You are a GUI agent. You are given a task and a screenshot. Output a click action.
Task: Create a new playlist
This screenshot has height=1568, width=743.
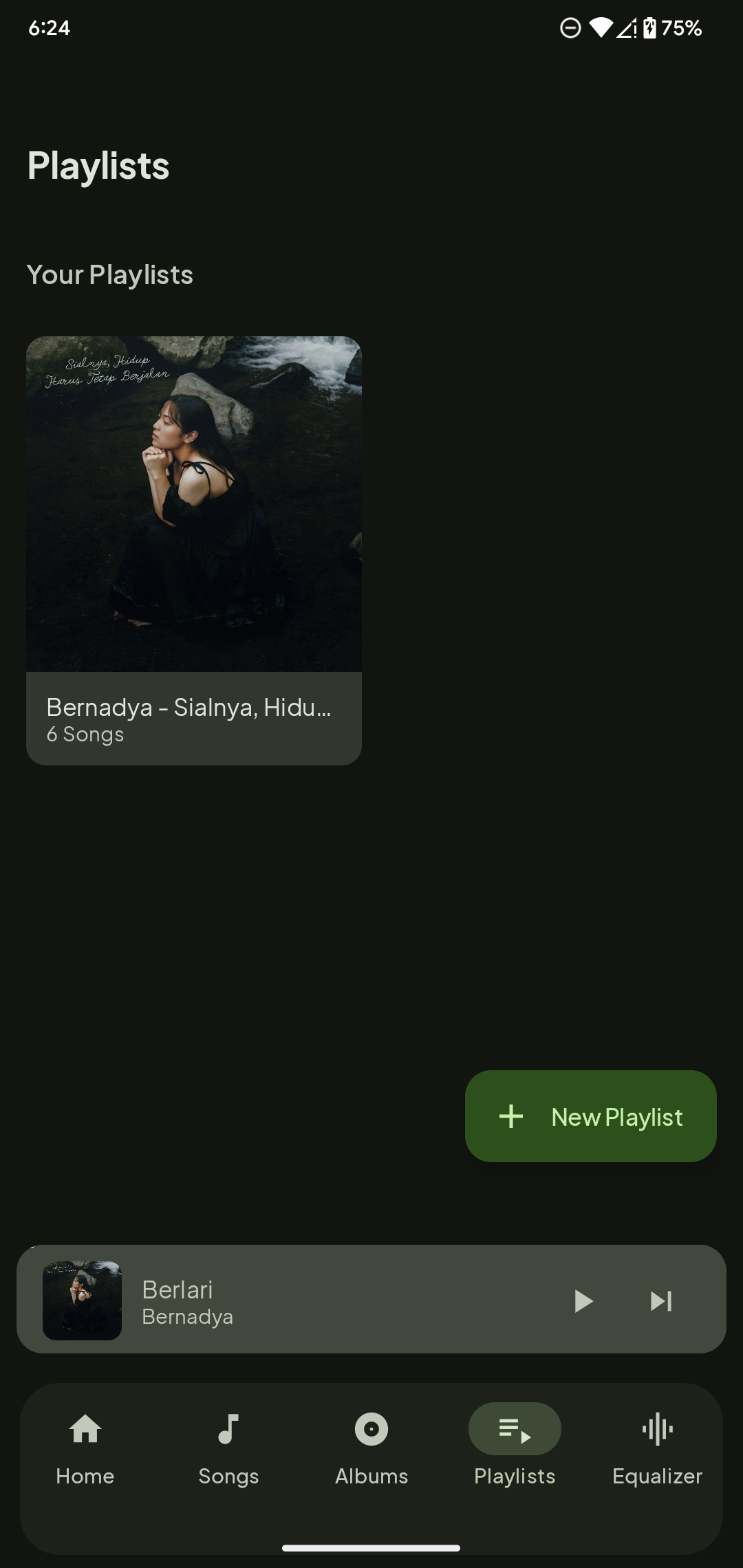pos(590,1116)
